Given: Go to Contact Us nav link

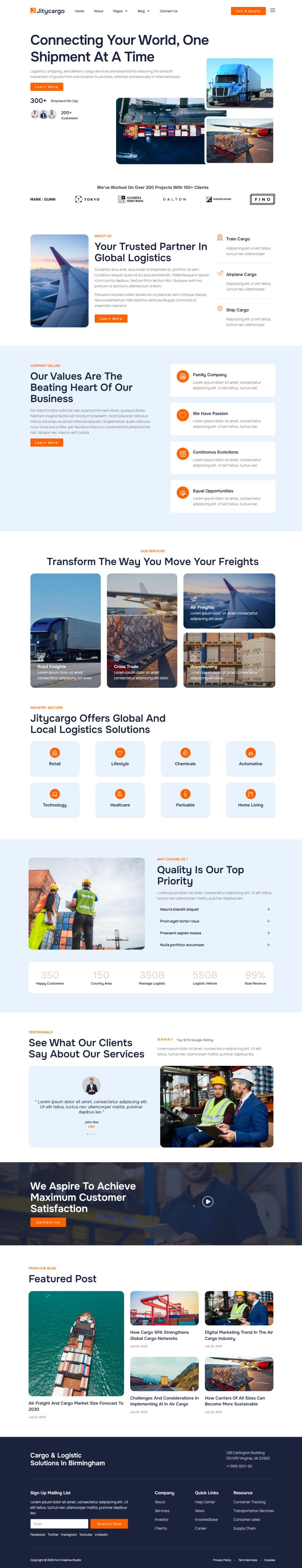Looking at the screenshot, I should pos(168,11).
